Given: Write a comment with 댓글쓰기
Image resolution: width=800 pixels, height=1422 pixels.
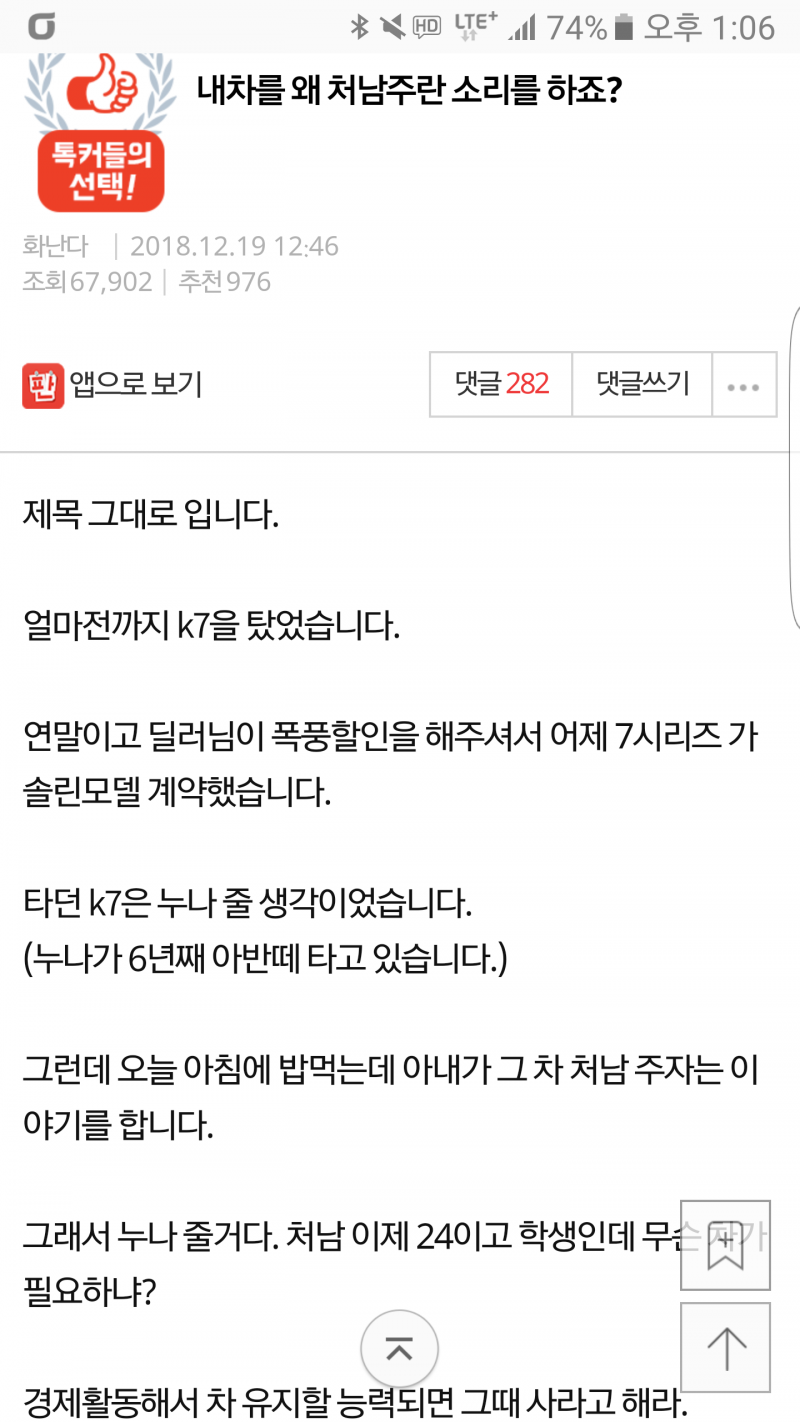Looking at the screenshot, I should pos(642,384).
